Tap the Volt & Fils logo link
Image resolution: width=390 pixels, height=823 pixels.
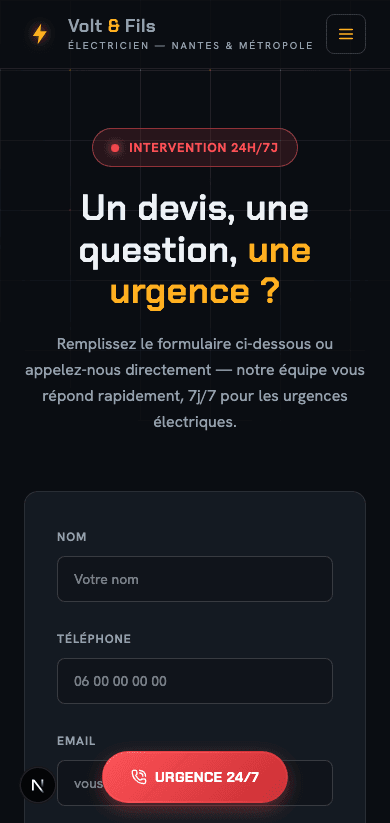(169, 34)
